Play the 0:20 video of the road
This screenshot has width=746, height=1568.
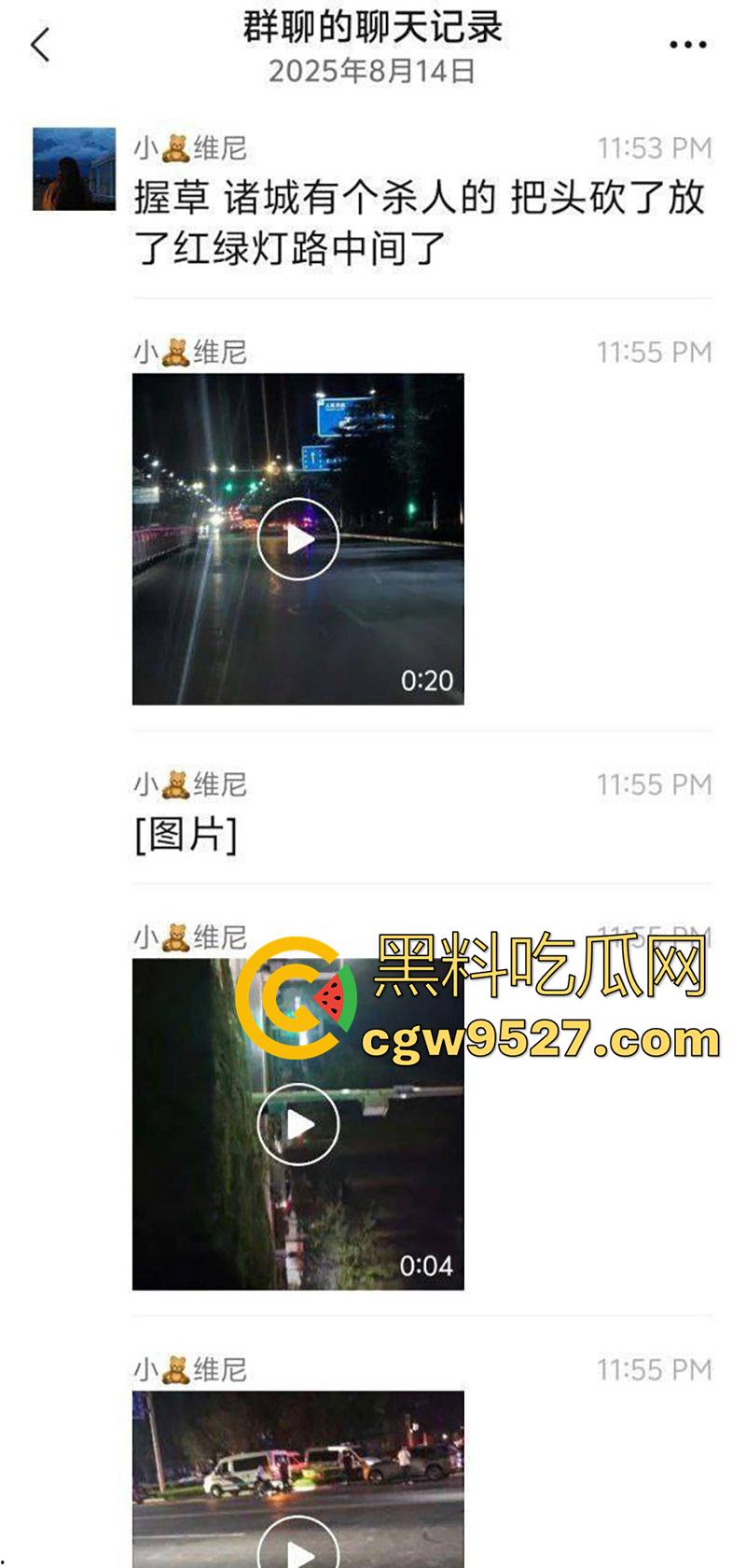(x=298, y=541)
